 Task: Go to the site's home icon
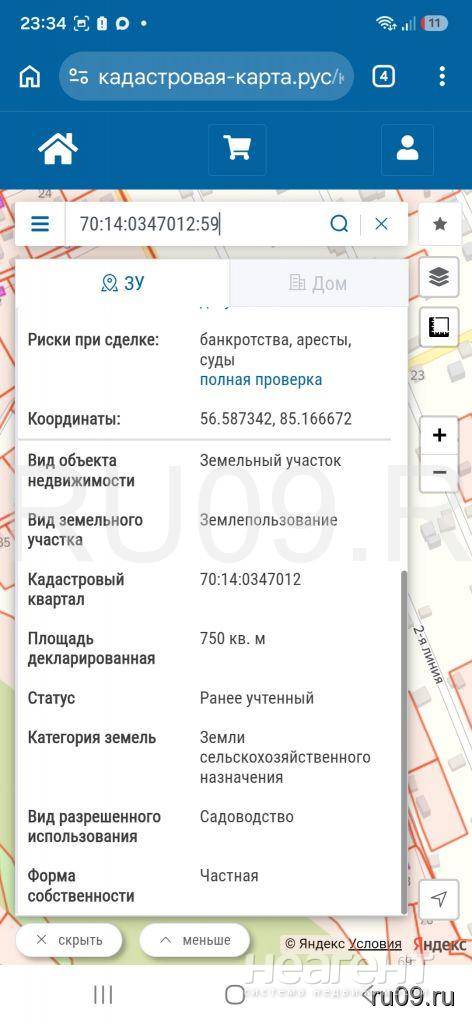58,149
